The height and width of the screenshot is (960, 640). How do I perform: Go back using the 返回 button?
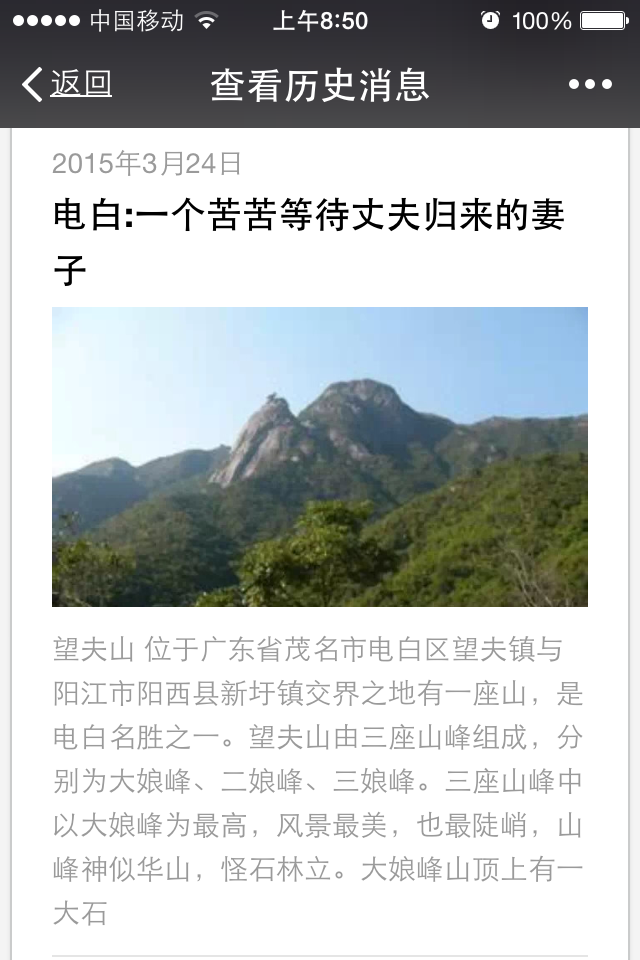pos(67,85)
